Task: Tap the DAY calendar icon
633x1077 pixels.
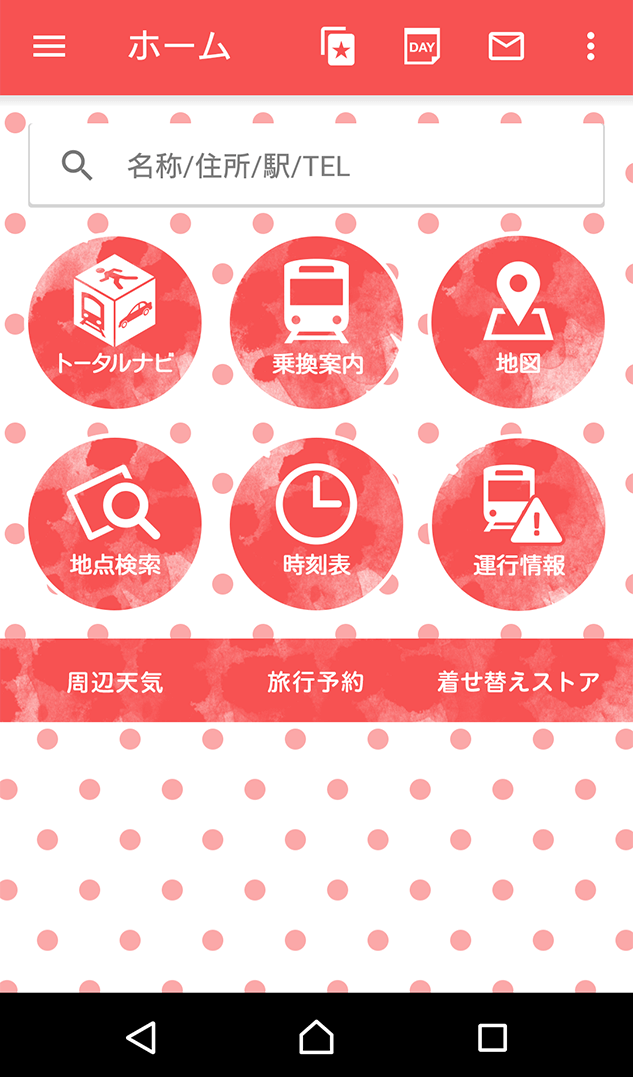Action: click(x=422, y=47)
